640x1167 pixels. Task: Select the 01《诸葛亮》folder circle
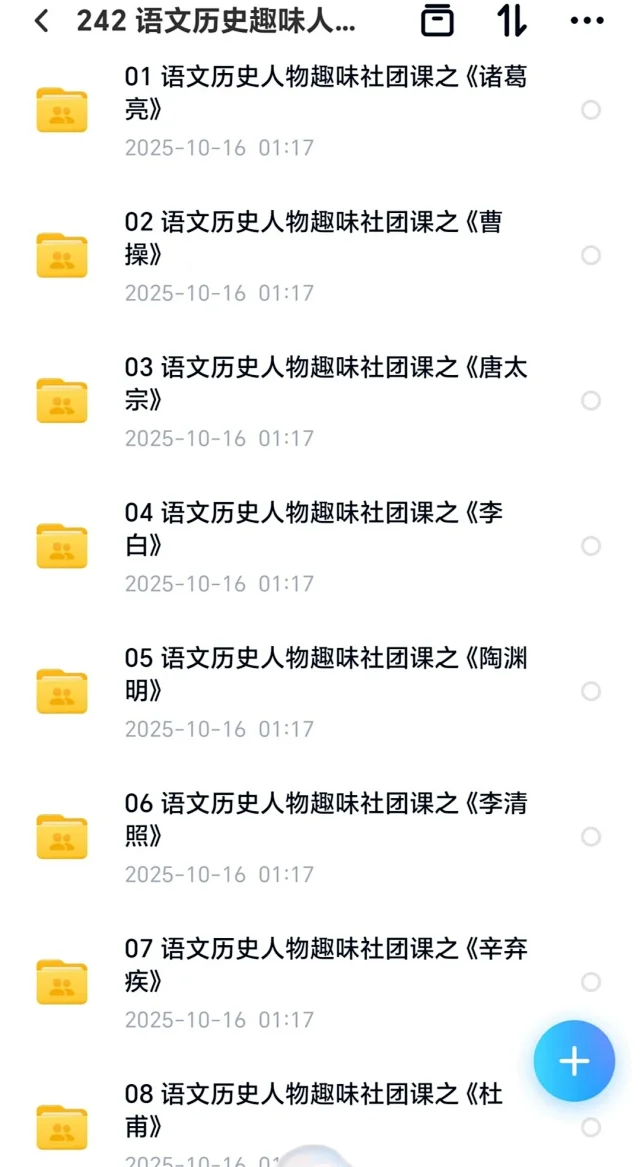(591, 110)
